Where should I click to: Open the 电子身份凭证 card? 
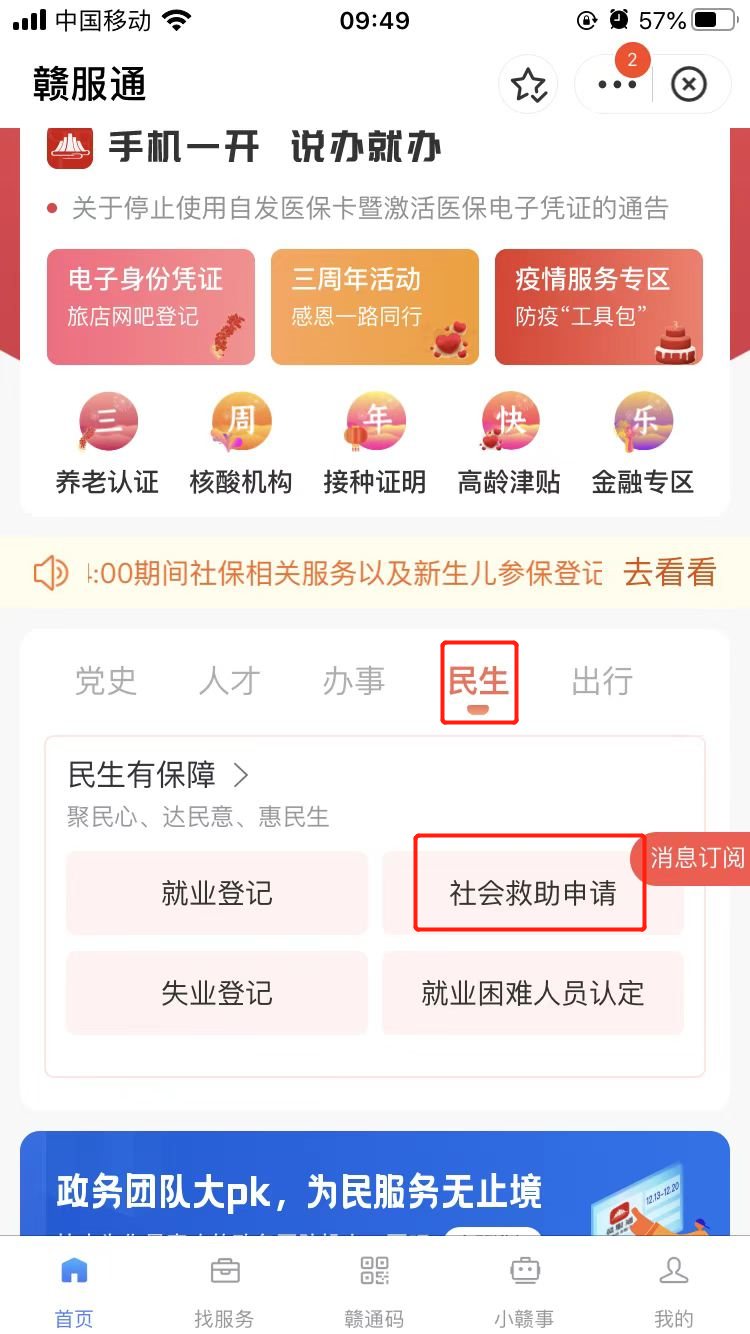point(150,306)
